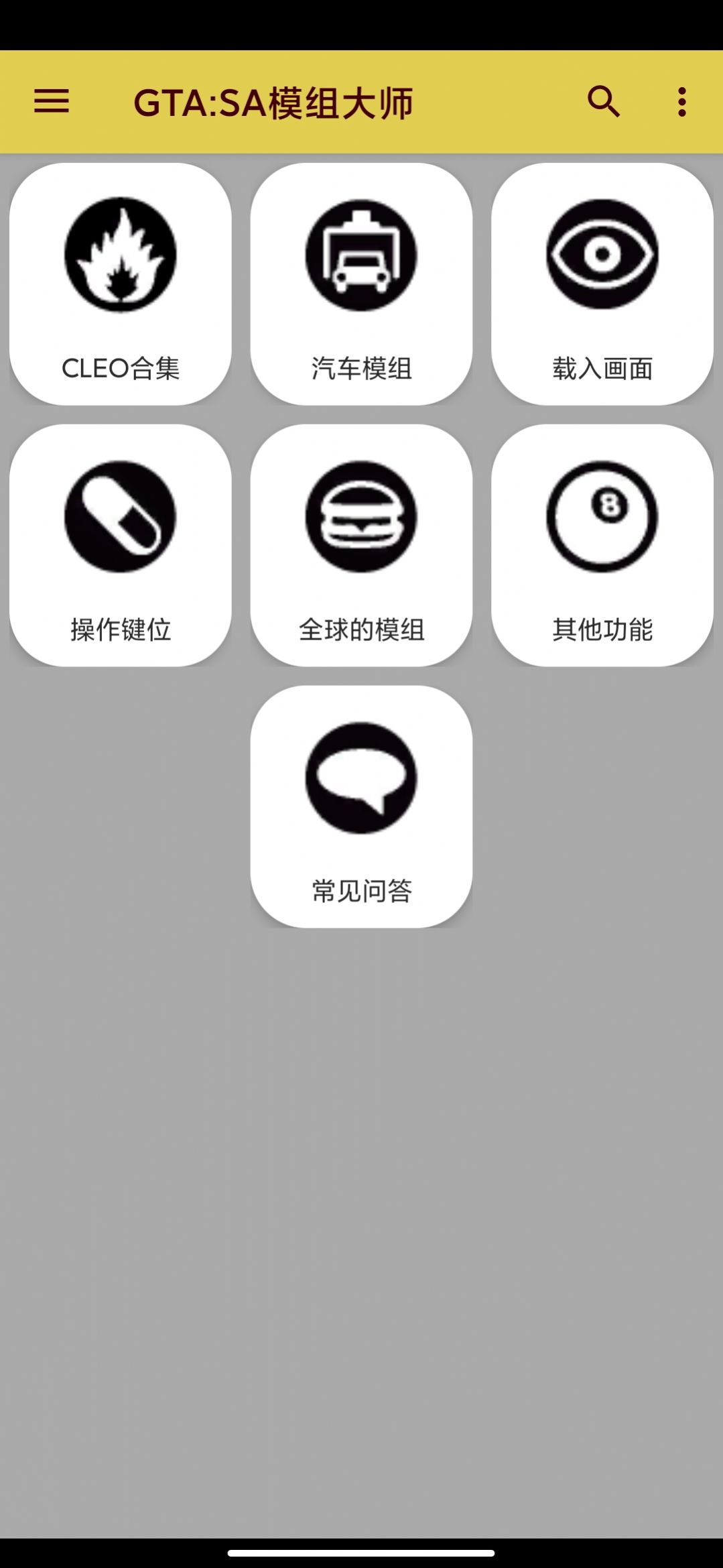Open the 载入画面 section

pyautogui.click(x=602, y=284)
